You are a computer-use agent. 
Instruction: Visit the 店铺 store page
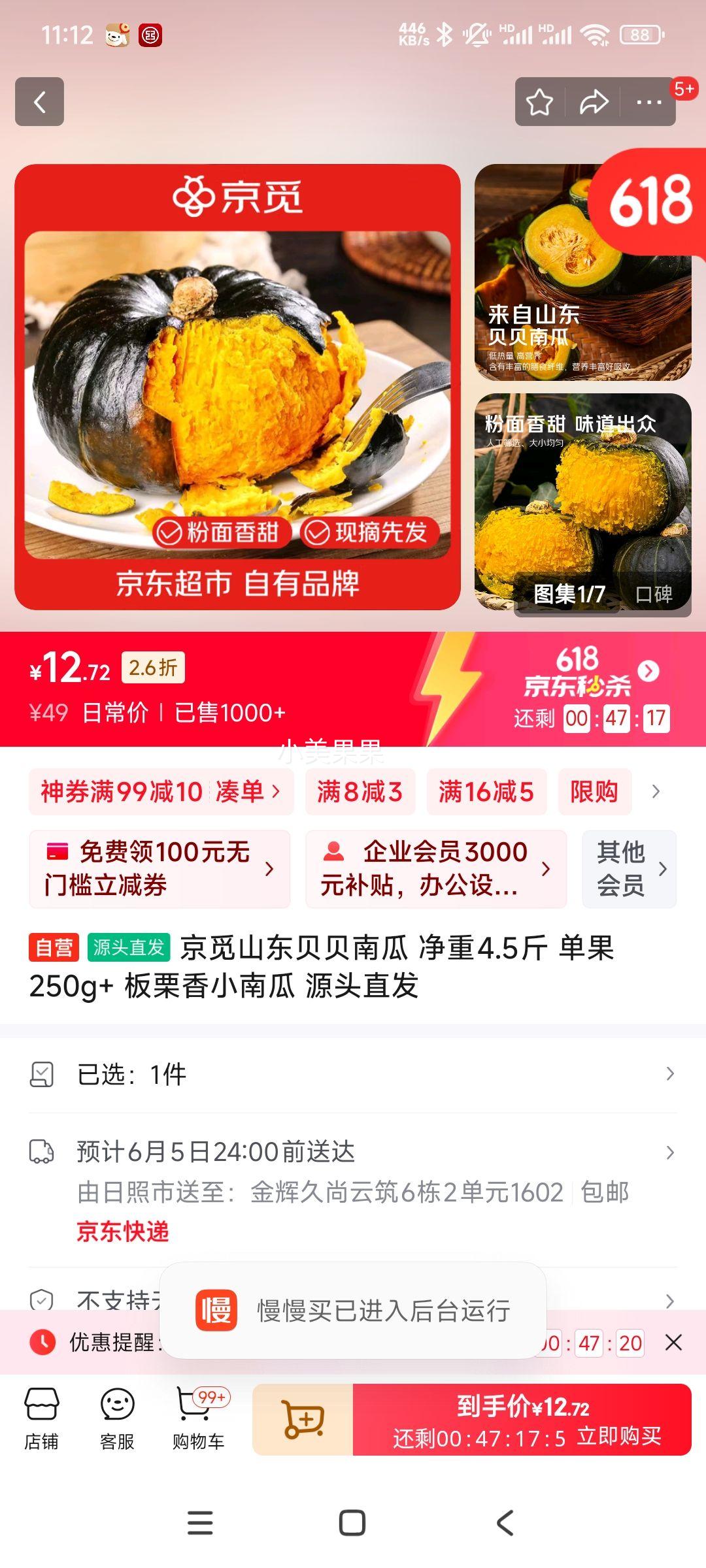click(42, 1419)
